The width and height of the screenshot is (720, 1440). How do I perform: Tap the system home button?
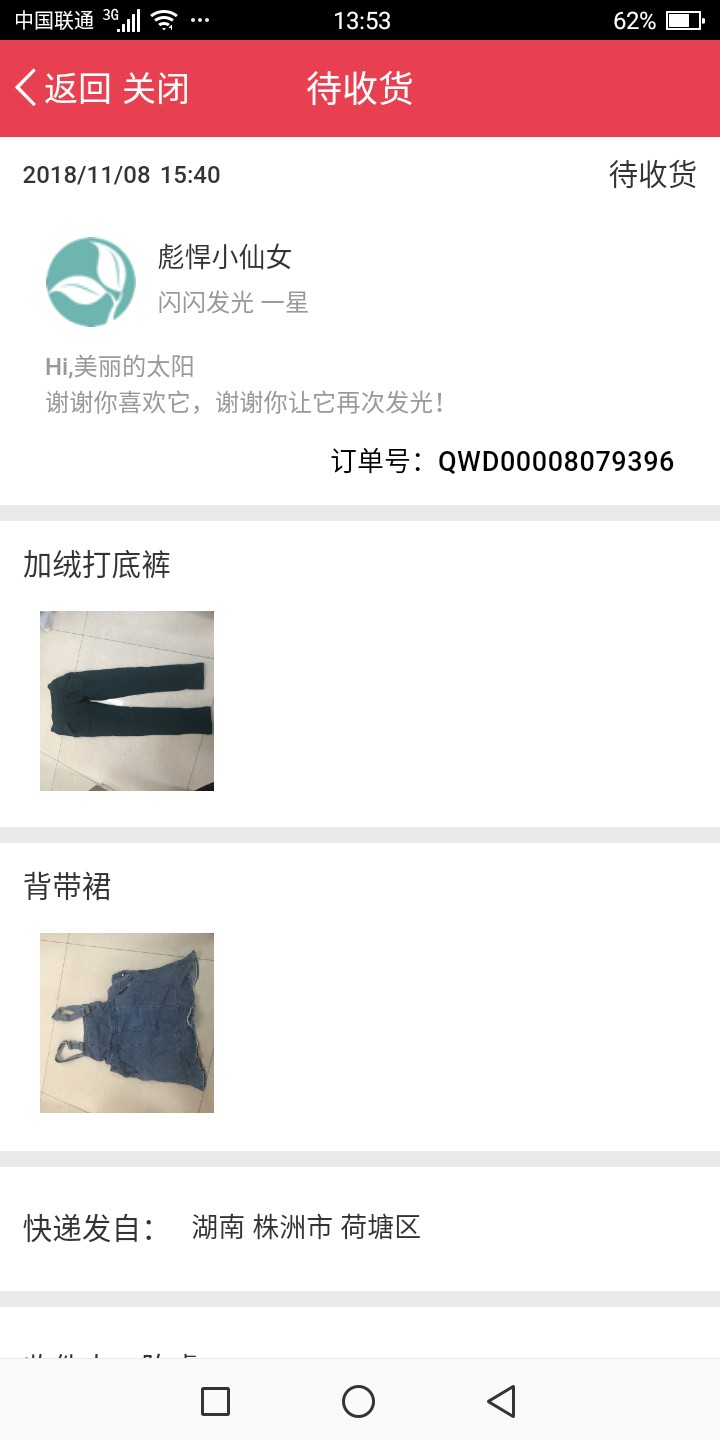coord(358,1401)
